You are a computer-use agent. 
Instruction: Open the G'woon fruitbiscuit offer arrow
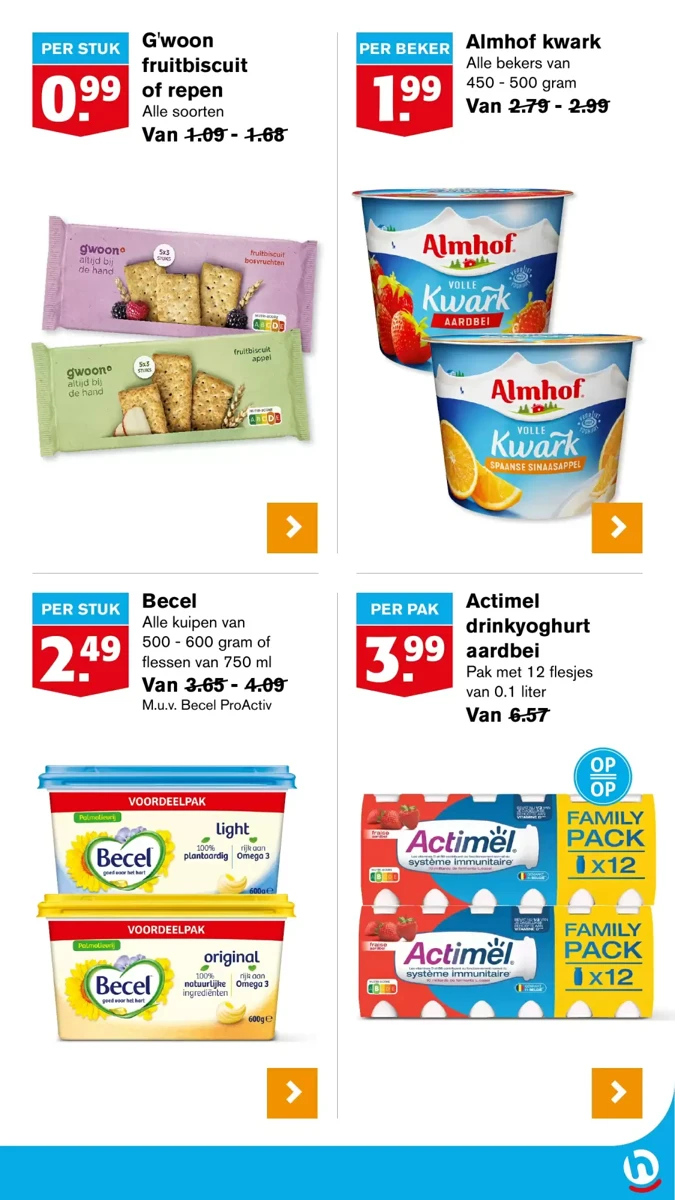tap(292, 527)
